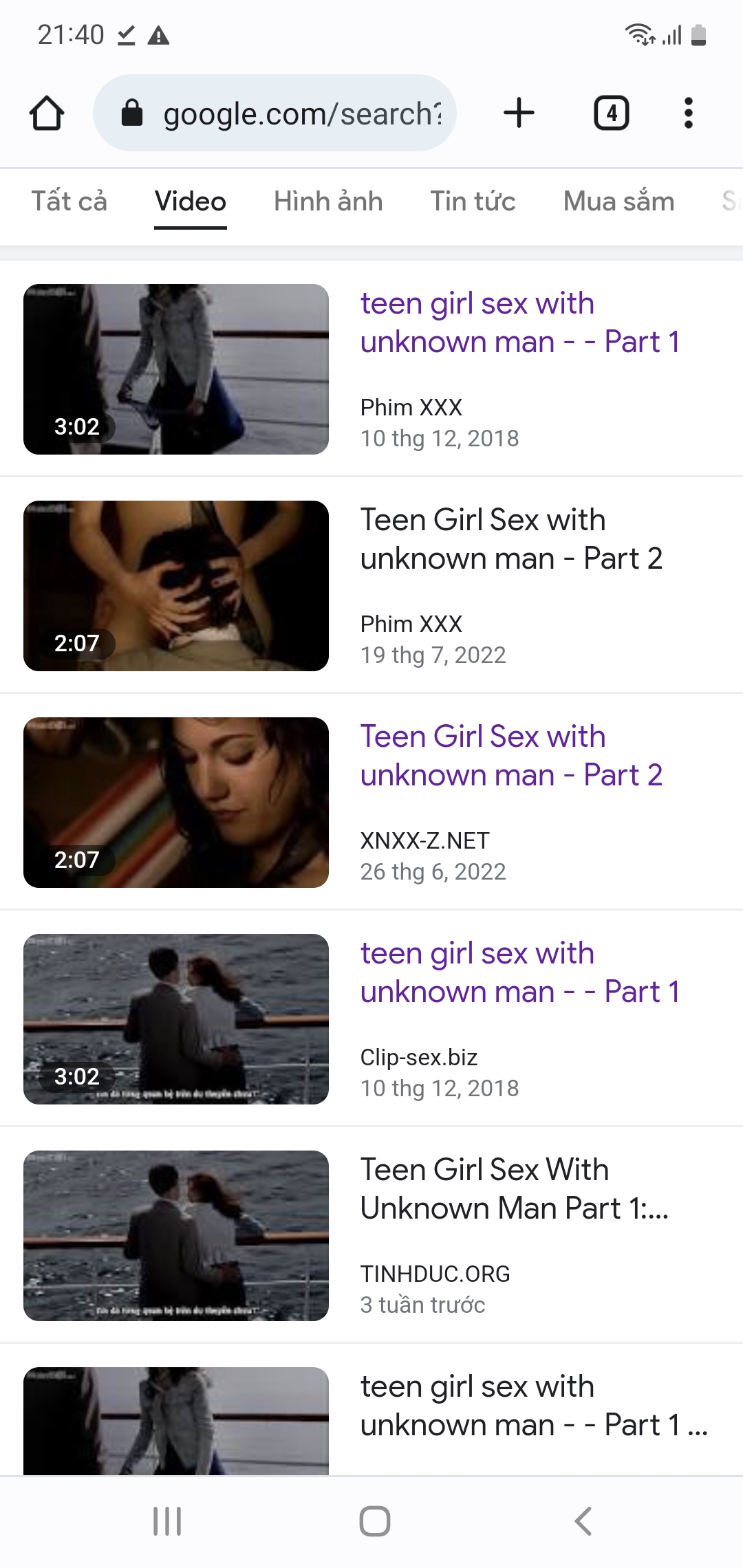The image size is (743, 1568).
Task: Open the tab switcher showing 4 tabs
Action: pos(612,113)
